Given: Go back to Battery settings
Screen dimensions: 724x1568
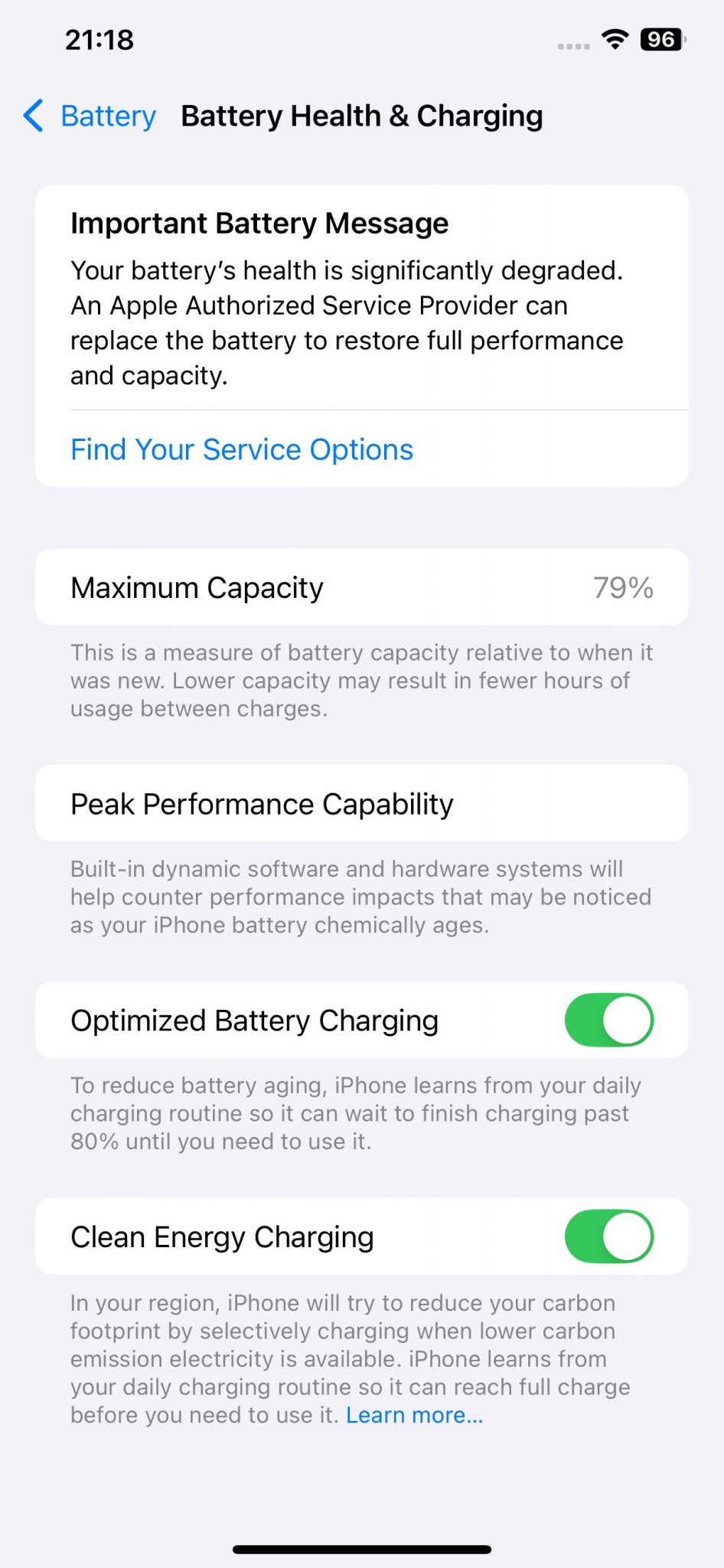Looking at the screenshot, I should click(x=90, y=116).
